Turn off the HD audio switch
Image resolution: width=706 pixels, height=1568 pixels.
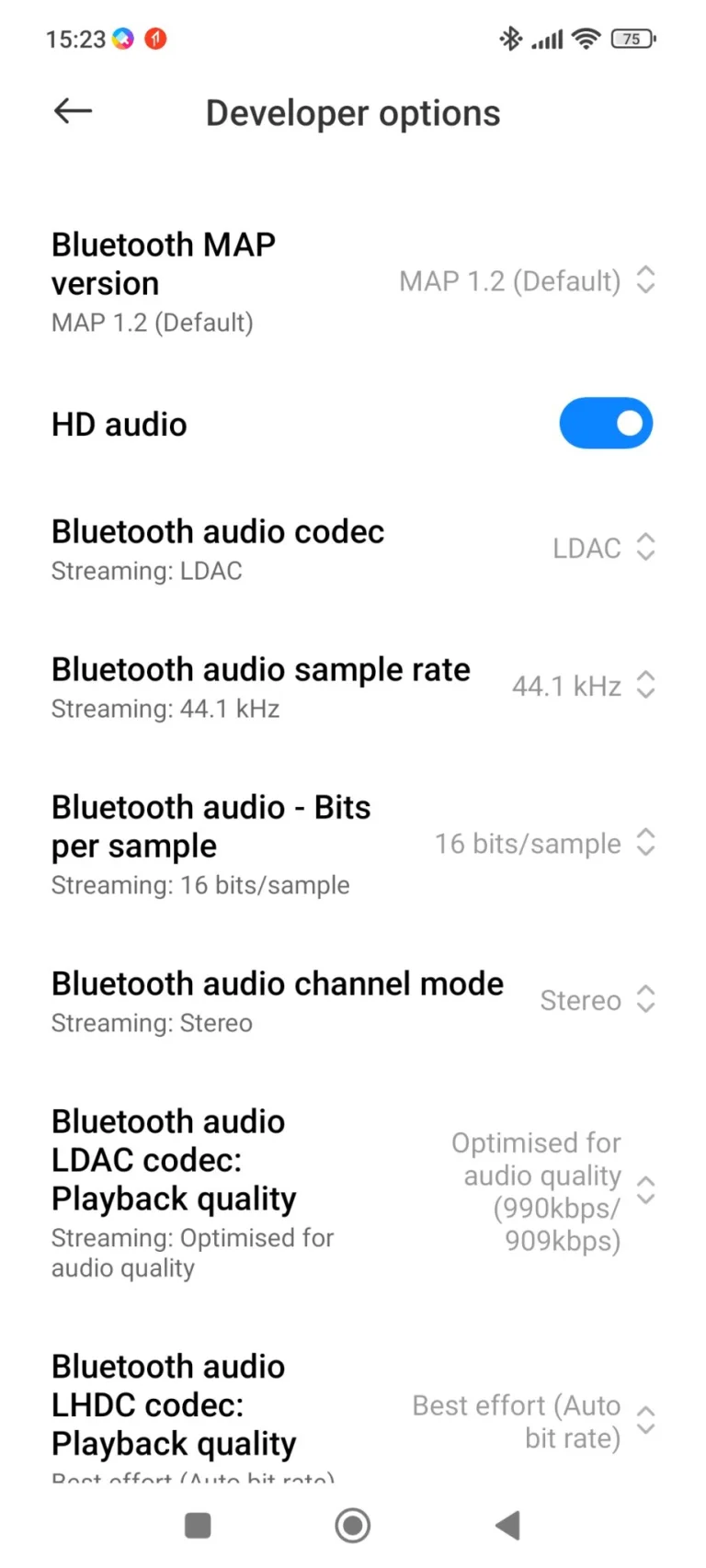605,424
